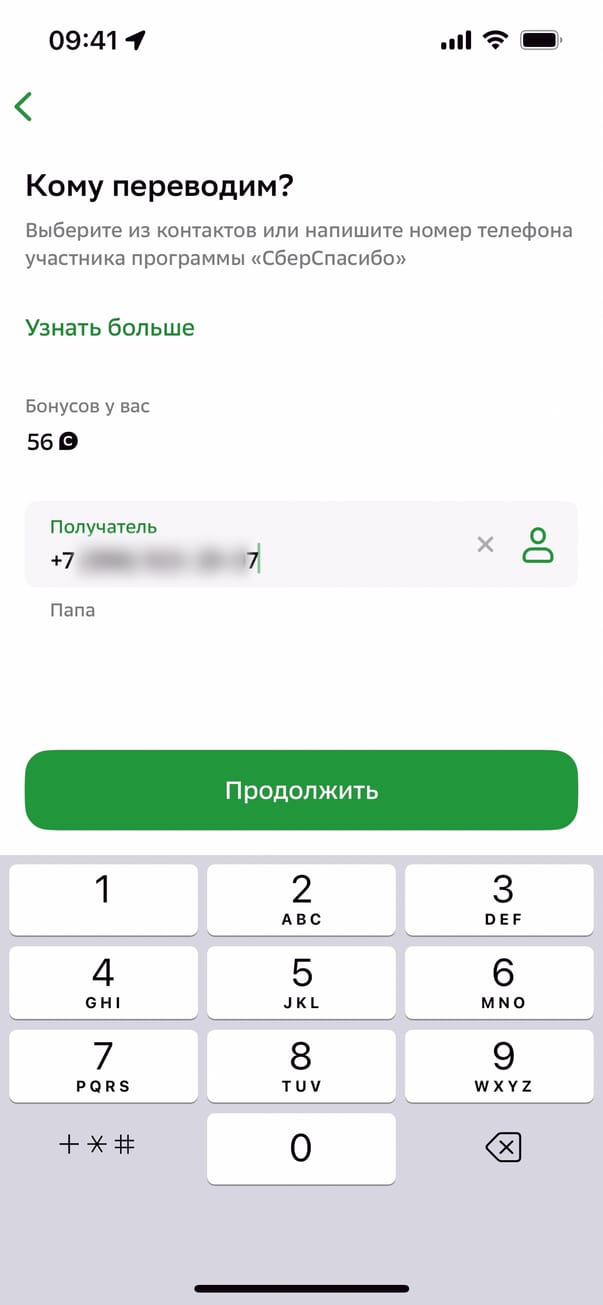Delete last digit with backspace key
Viewport: 603px width, 1305px height.
click(502, 1148)
